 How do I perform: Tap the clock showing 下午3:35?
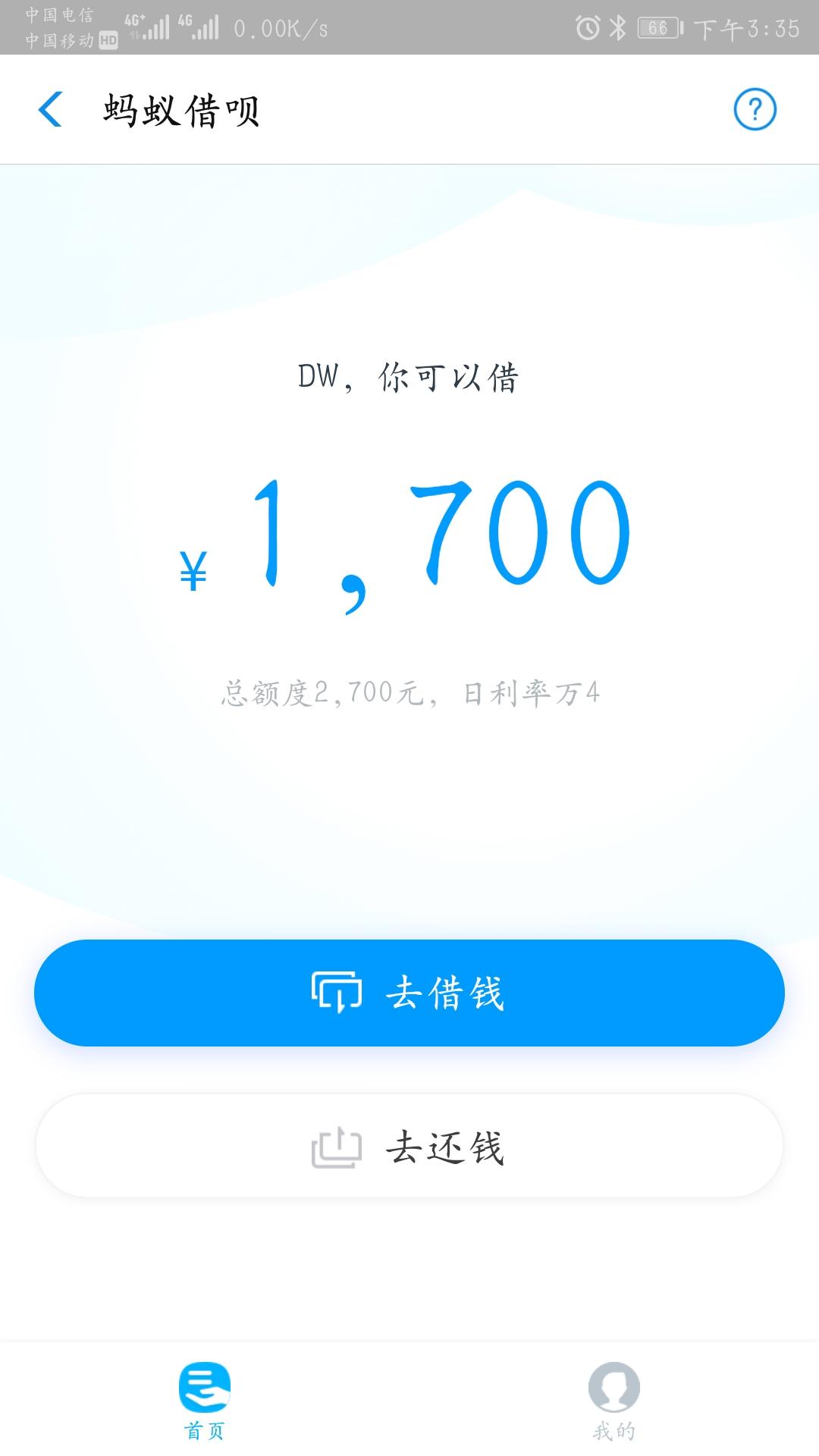tap(747, 28)
